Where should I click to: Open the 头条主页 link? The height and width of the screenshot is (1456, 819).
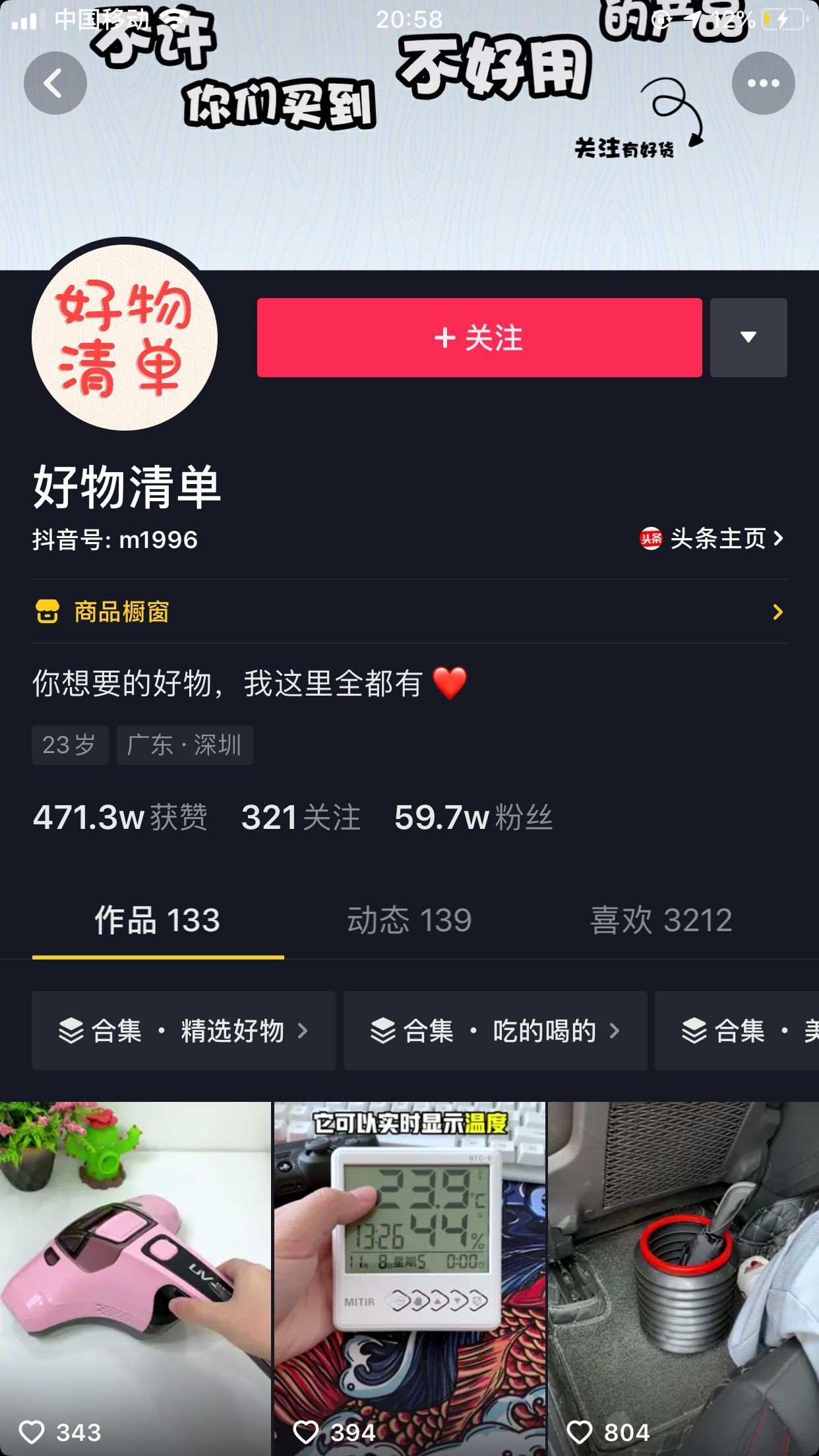(712, 539)
